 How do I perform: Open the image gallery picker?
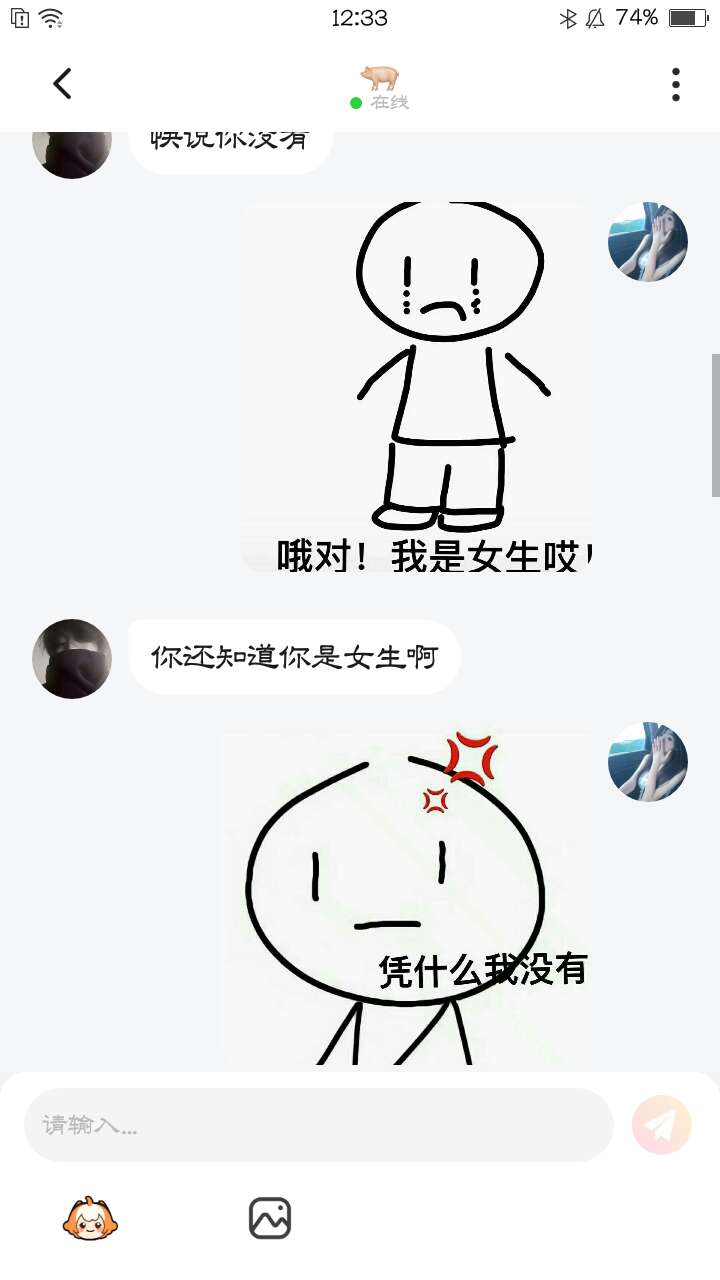click(x=270, y=1218)
